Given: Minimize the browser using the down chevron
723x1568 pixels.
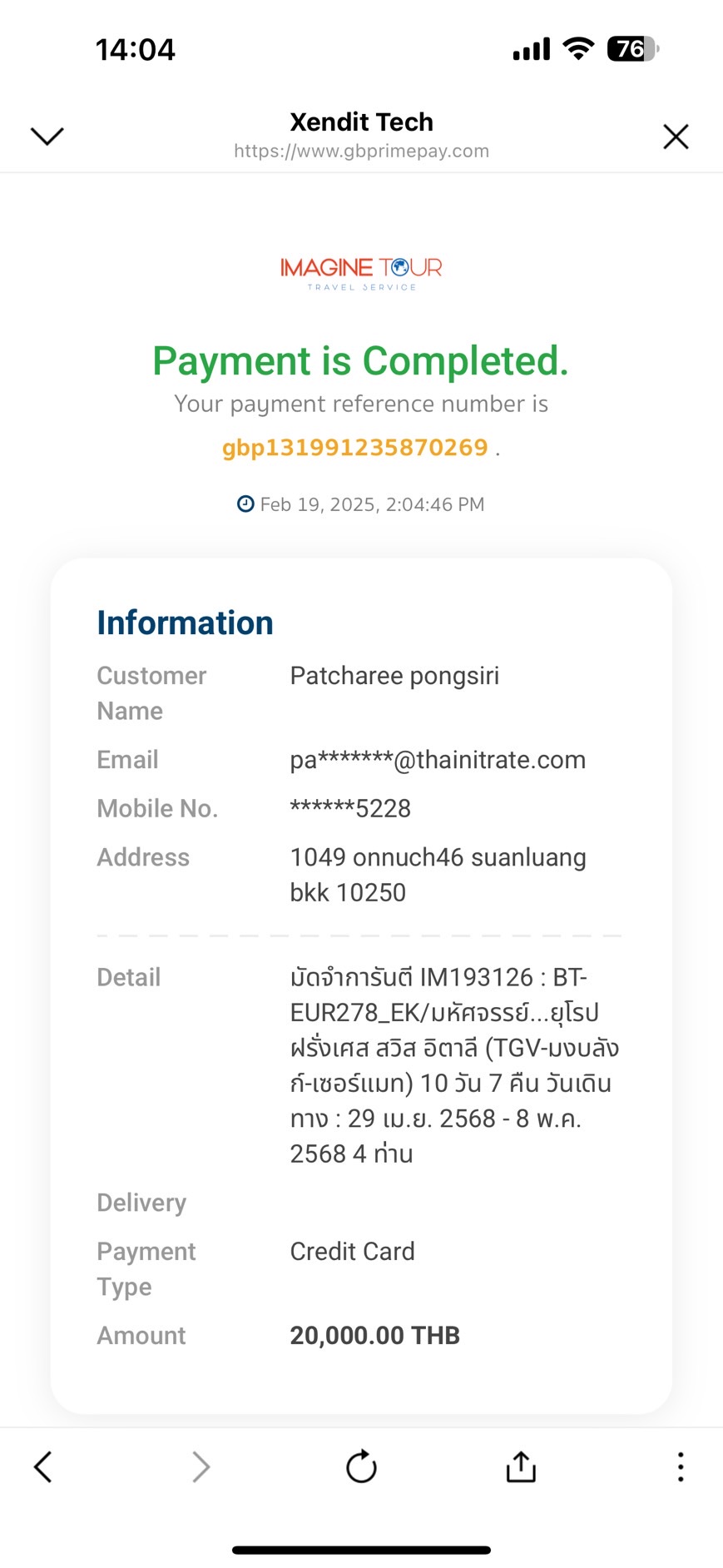Looking at the screenshot, I should 47,136.
